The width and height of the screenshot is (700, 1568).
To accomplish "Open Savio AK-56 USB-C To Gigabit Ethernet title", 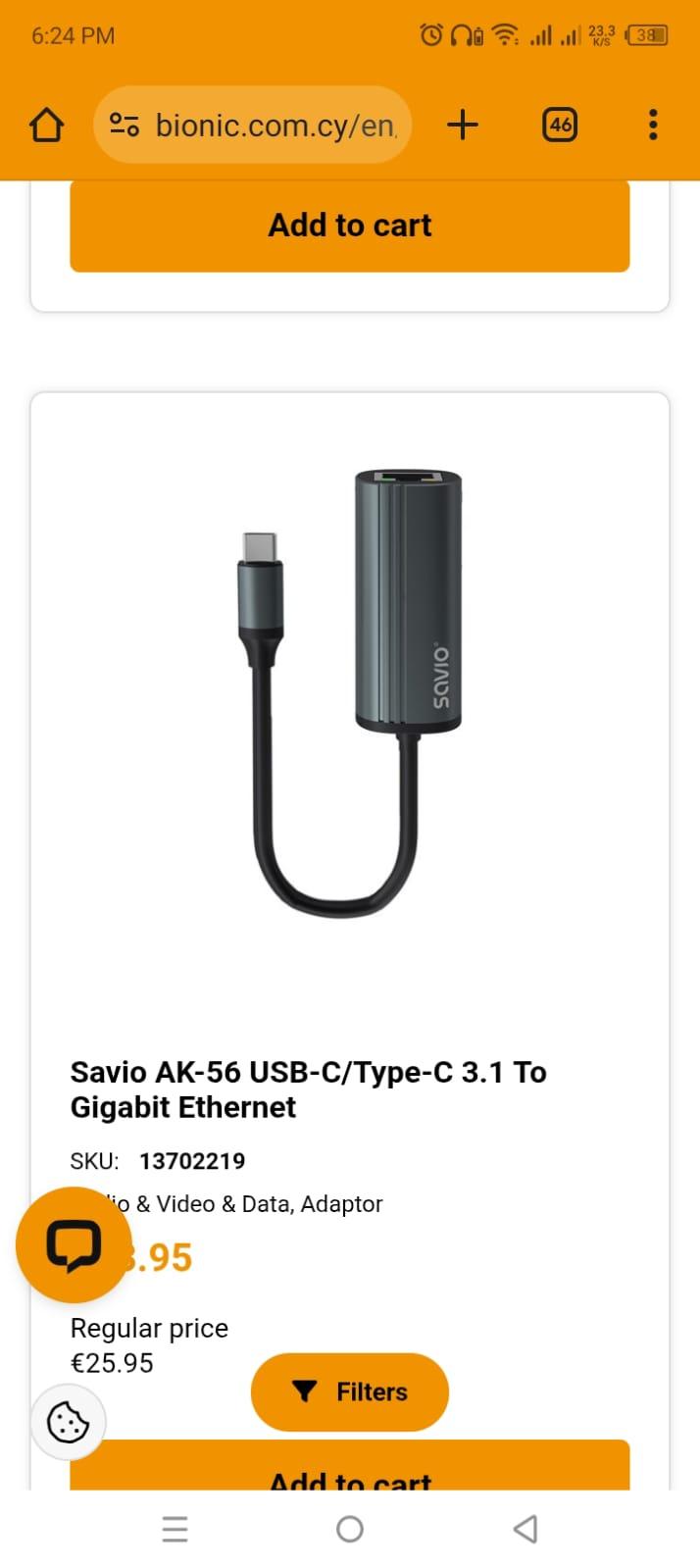I will tap(308, 1089).
